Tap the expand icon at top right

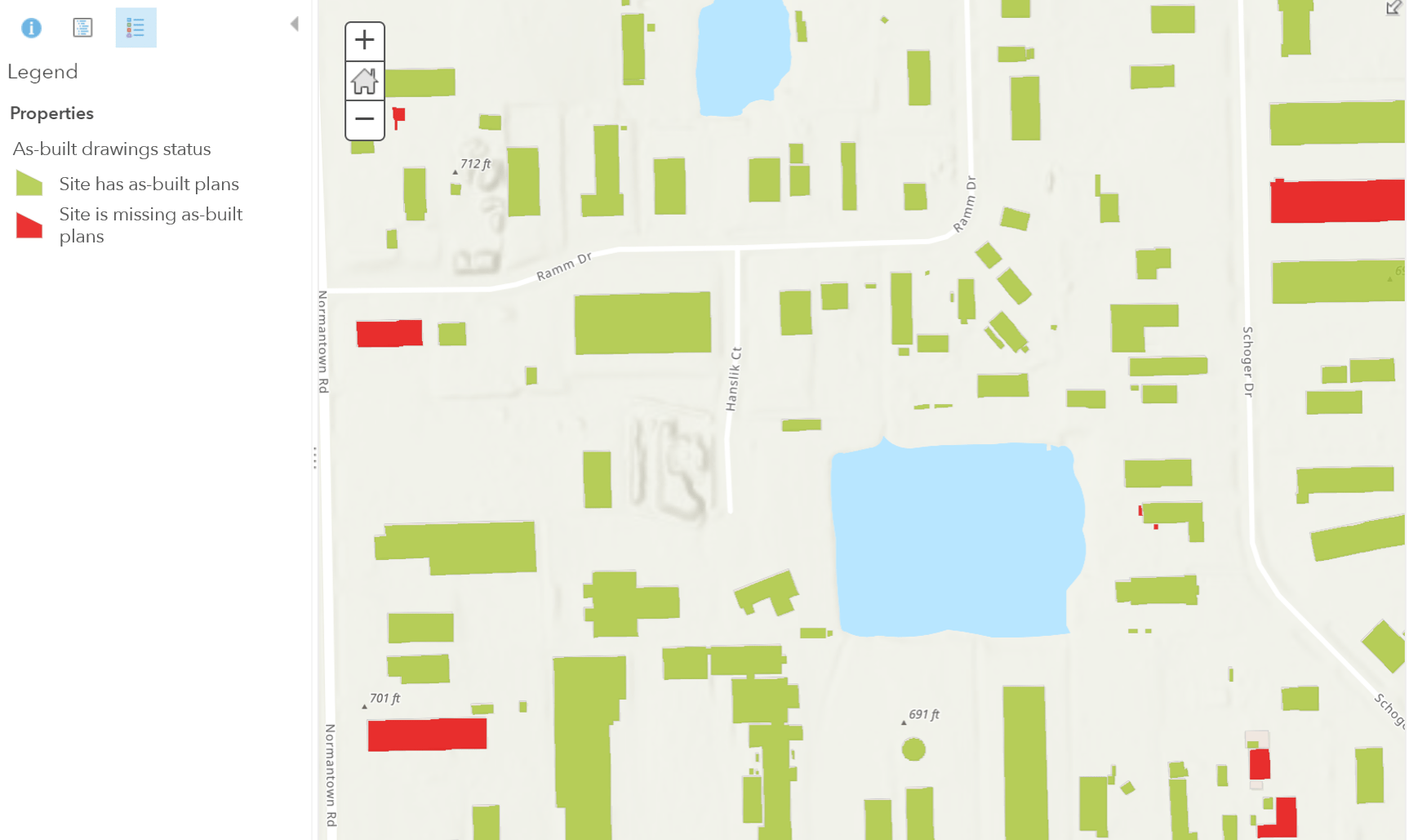(x=1393, y=8)
